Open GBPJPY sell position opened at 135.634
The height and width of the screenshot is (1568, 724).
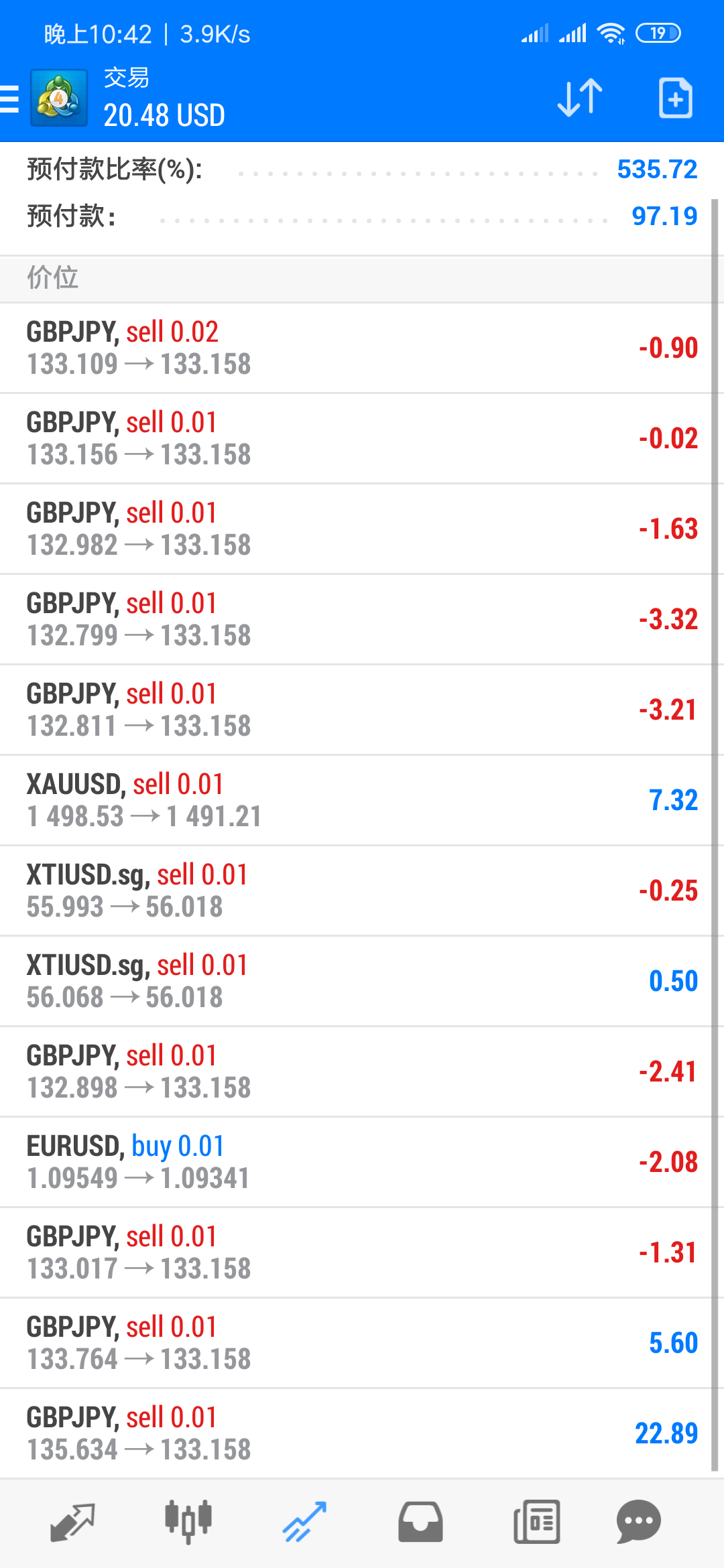(x=362, y=1433)
